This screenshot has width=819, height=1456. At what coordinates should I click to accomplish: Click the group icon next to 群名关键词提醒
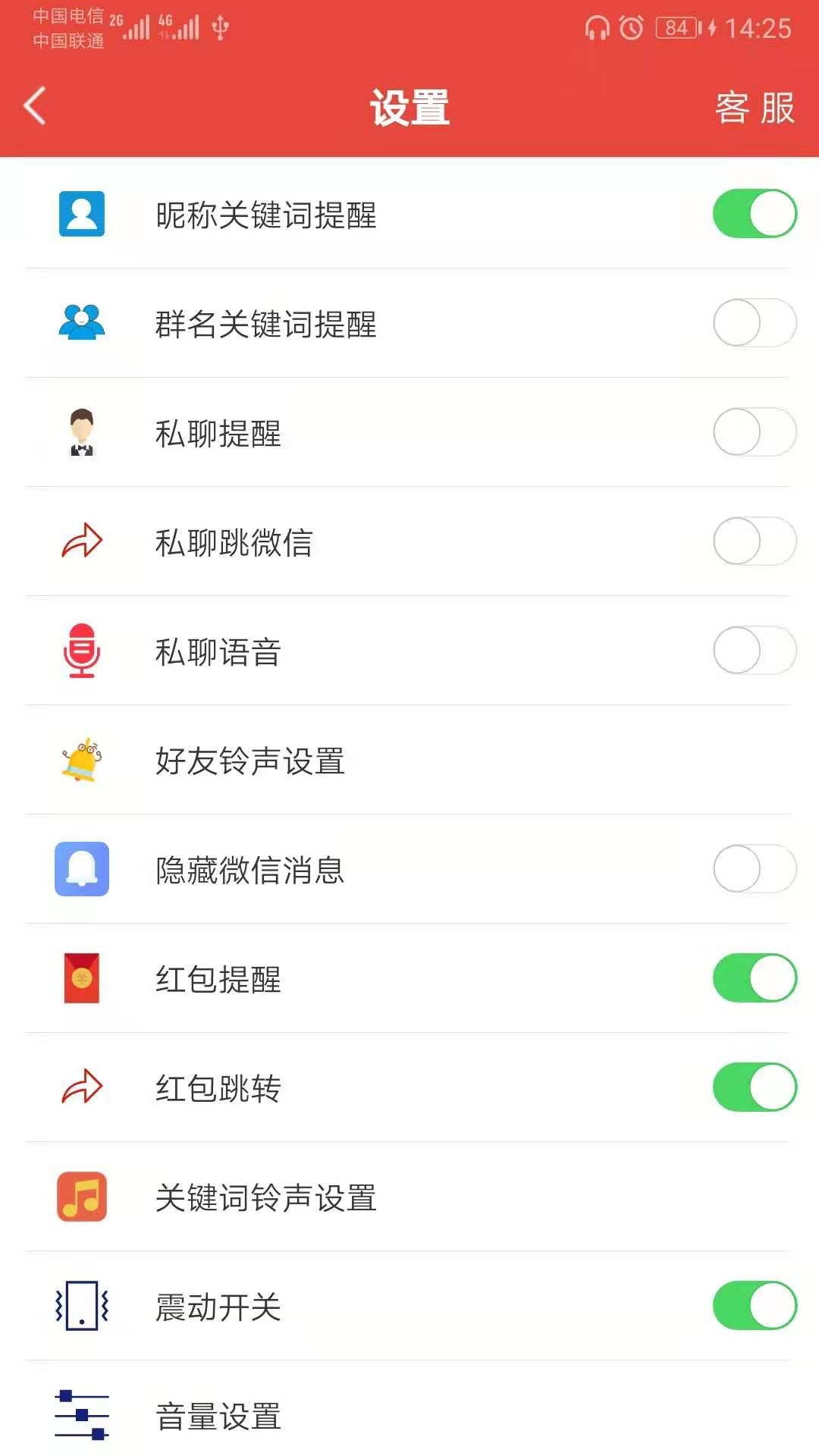pyautogui.click(x=81, y=322)
